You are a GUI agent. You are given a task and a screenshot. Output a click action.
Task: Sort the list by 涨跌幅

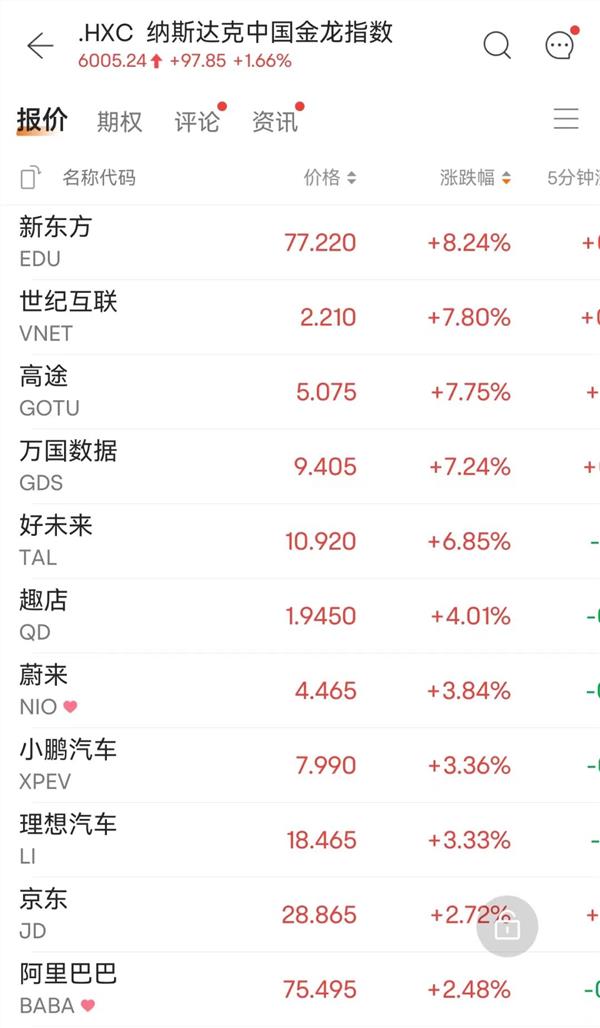[475, 177]
